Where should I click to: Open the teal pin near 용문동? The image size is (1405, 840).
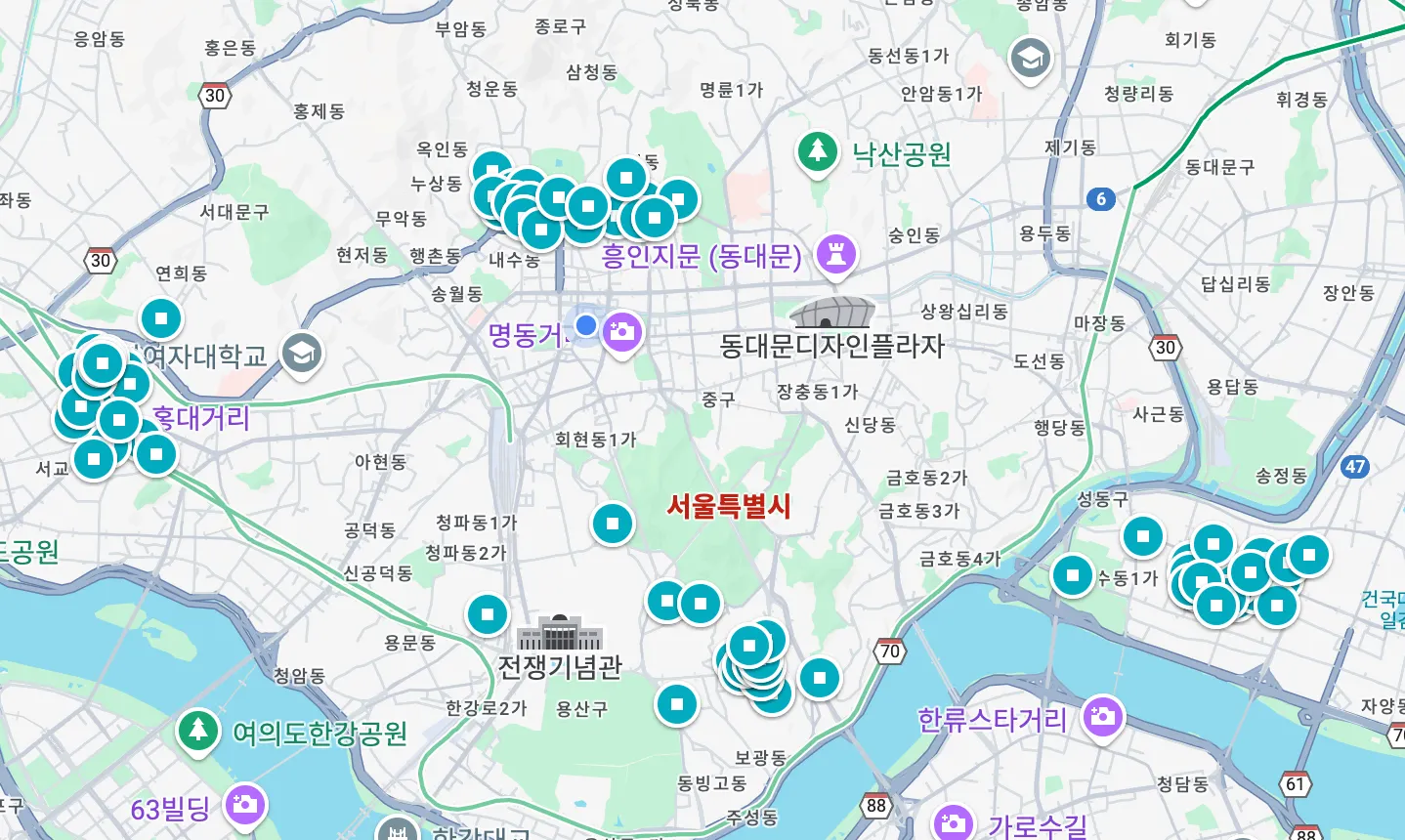(488, 615)
